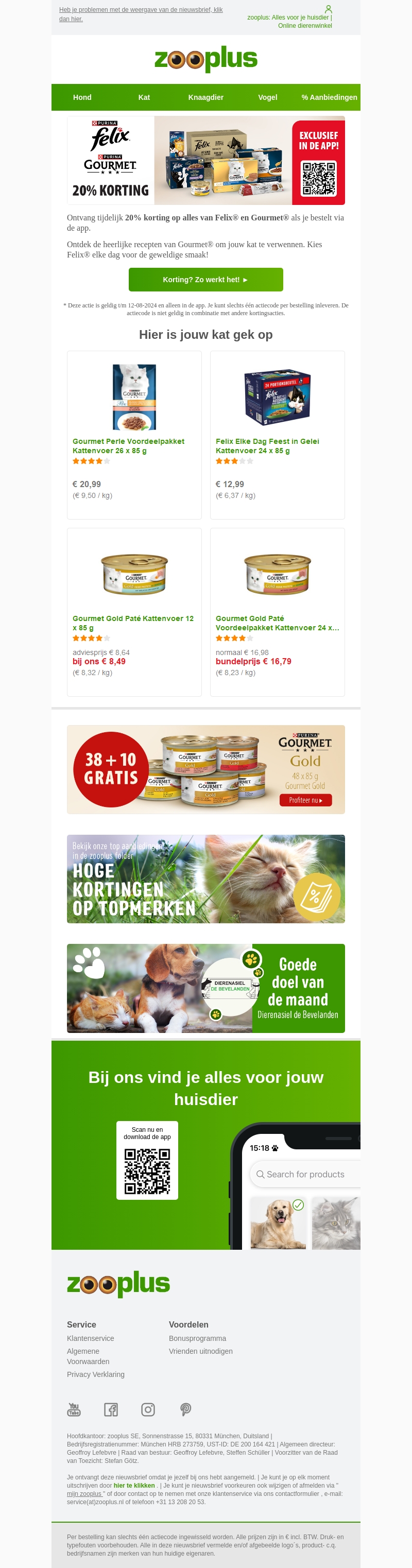Read the Privacy Verklaring

96,1374
